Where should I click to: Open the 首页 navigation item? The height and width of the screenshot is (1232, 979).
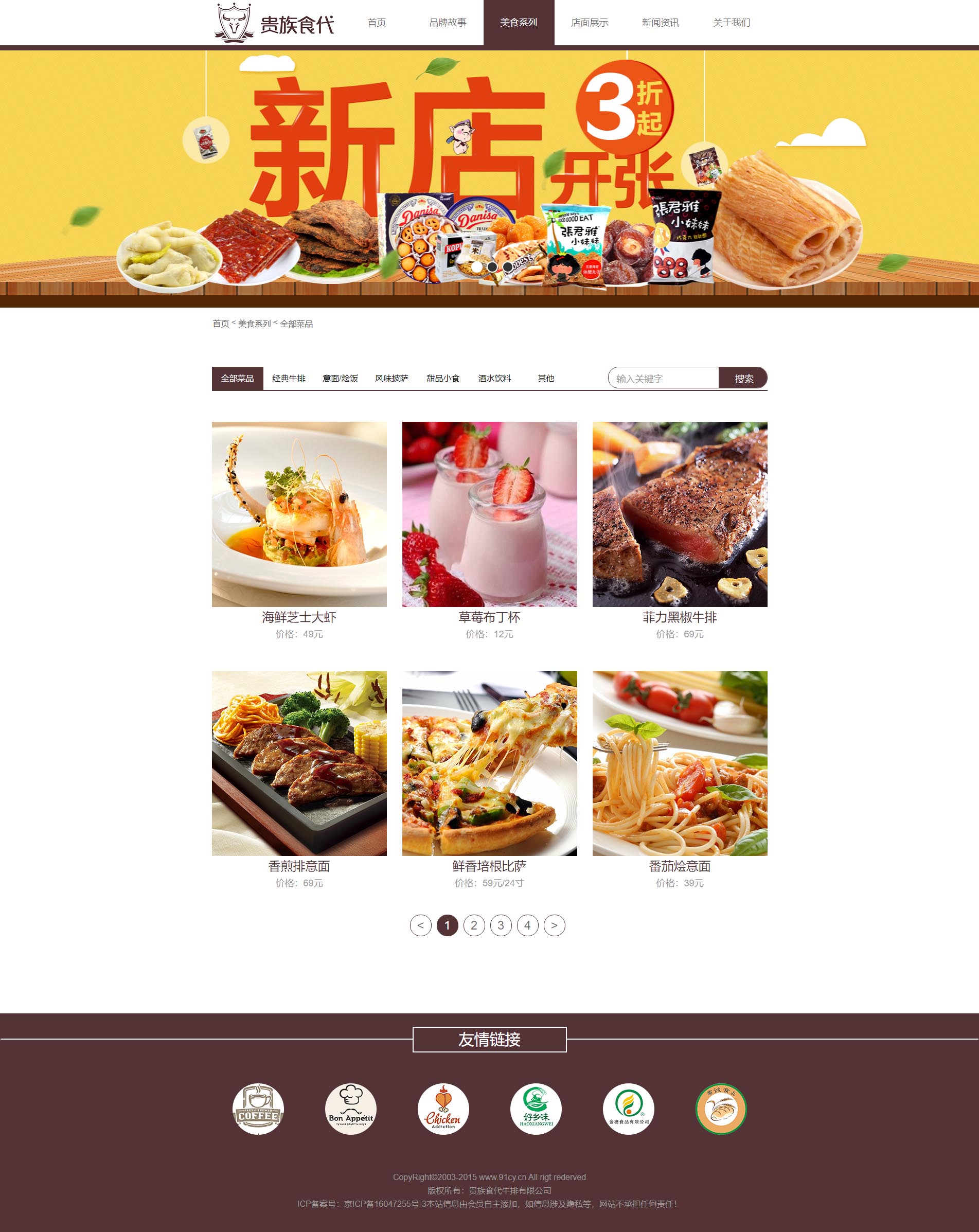tap(377, 23)
